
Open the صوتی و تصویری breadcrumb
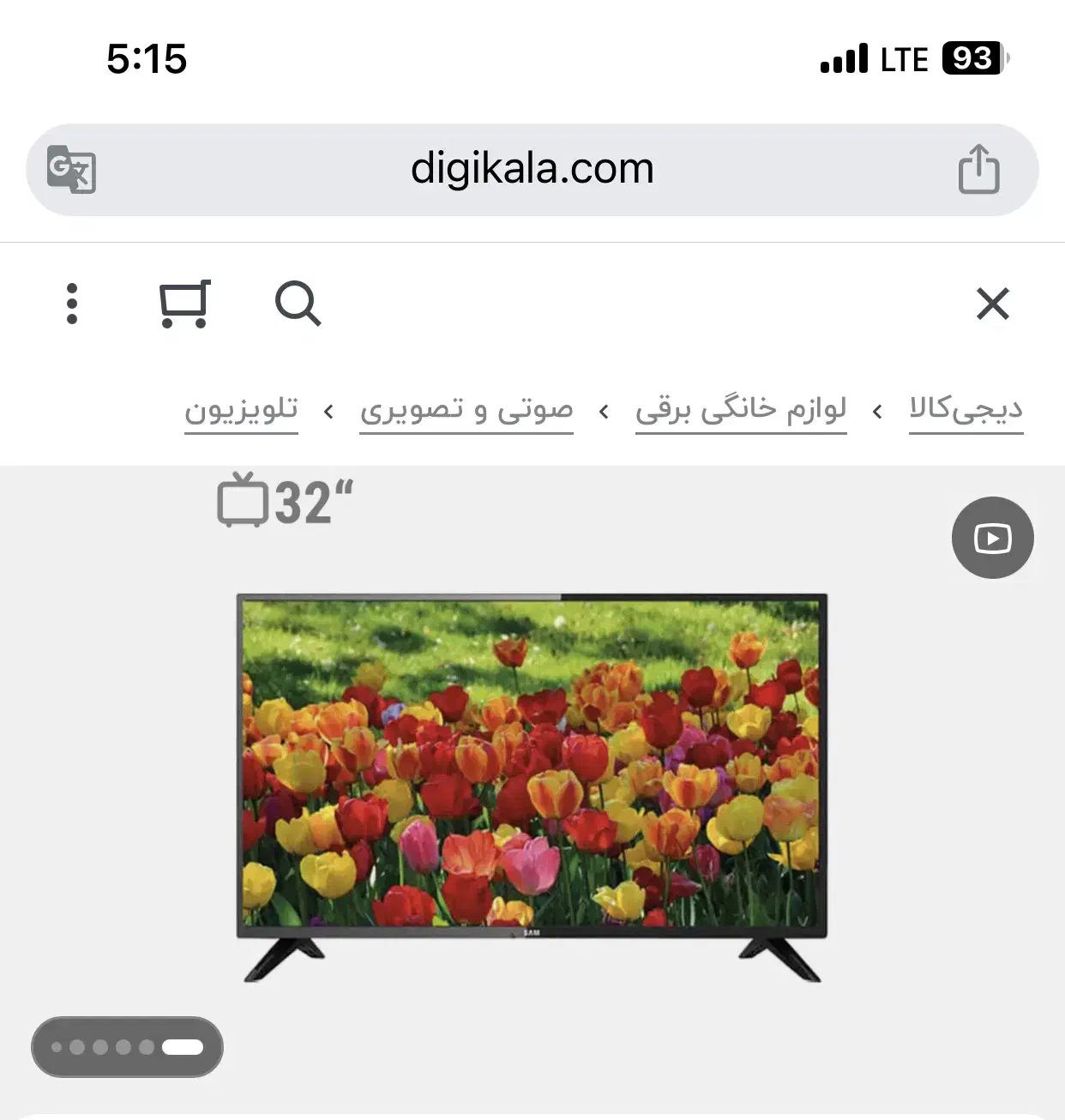tap(466, 410)
